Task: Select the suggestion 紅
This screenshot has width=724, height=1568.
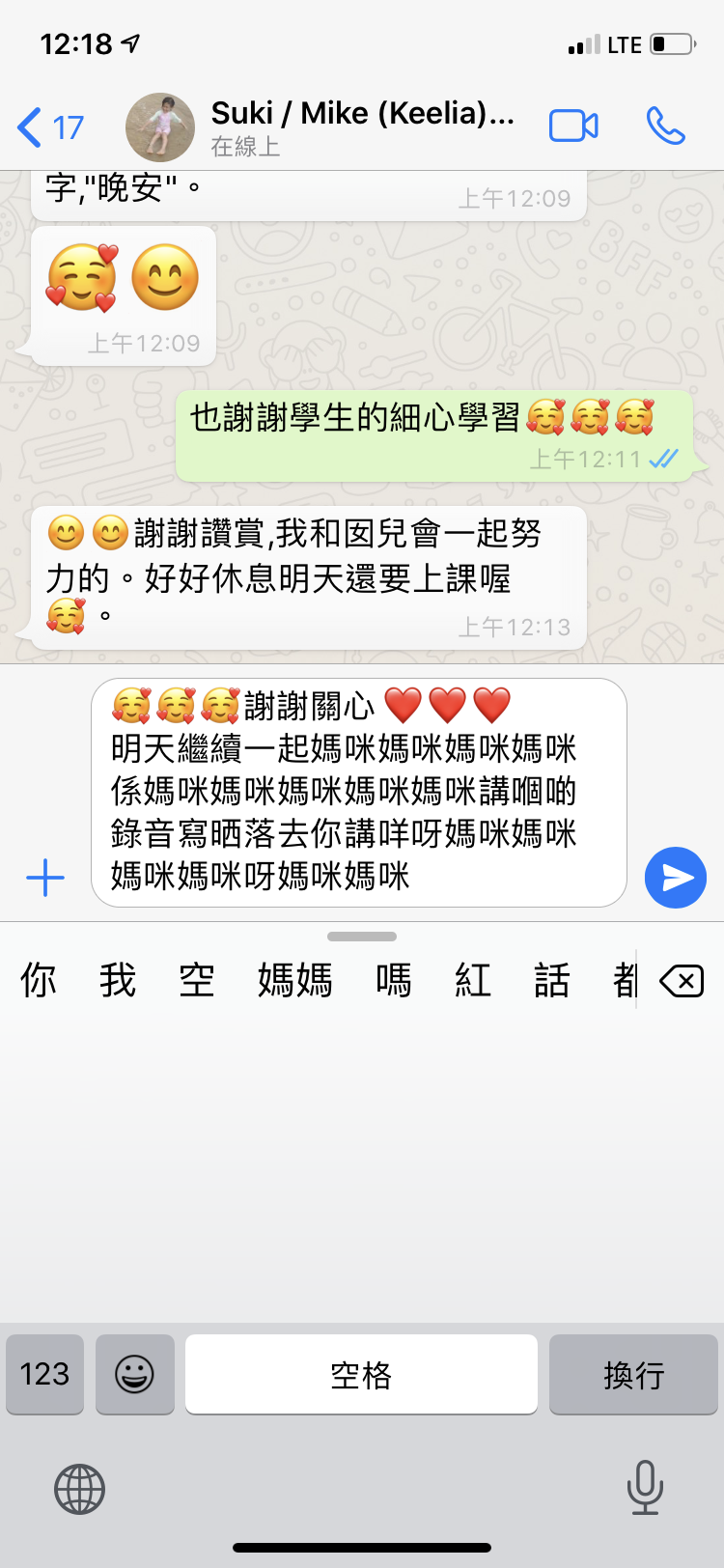Action: (473, 981)
